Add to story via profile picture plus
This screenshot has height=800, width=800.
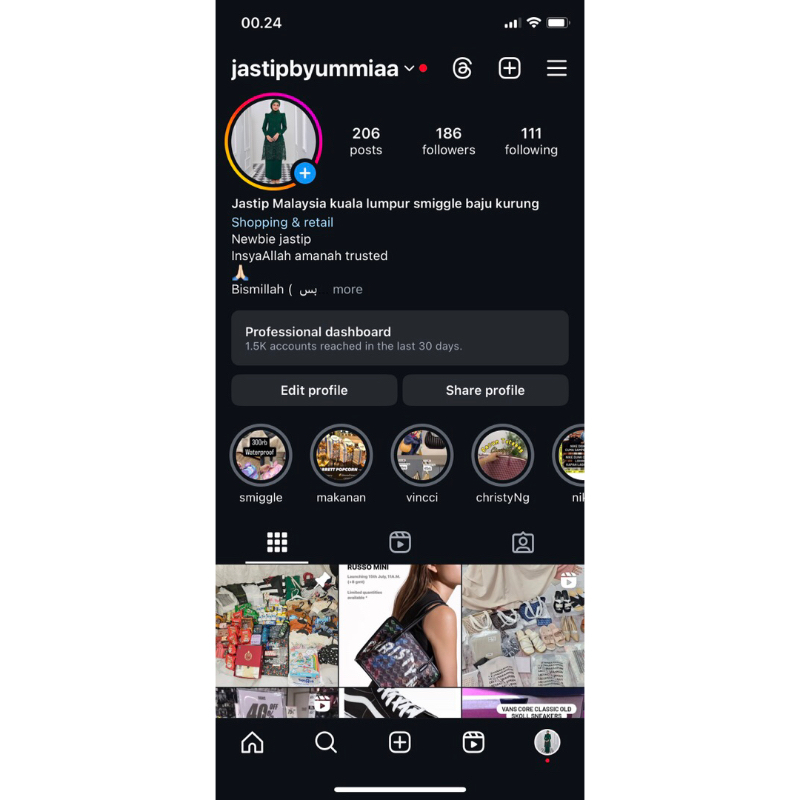[x=305, y=173]
